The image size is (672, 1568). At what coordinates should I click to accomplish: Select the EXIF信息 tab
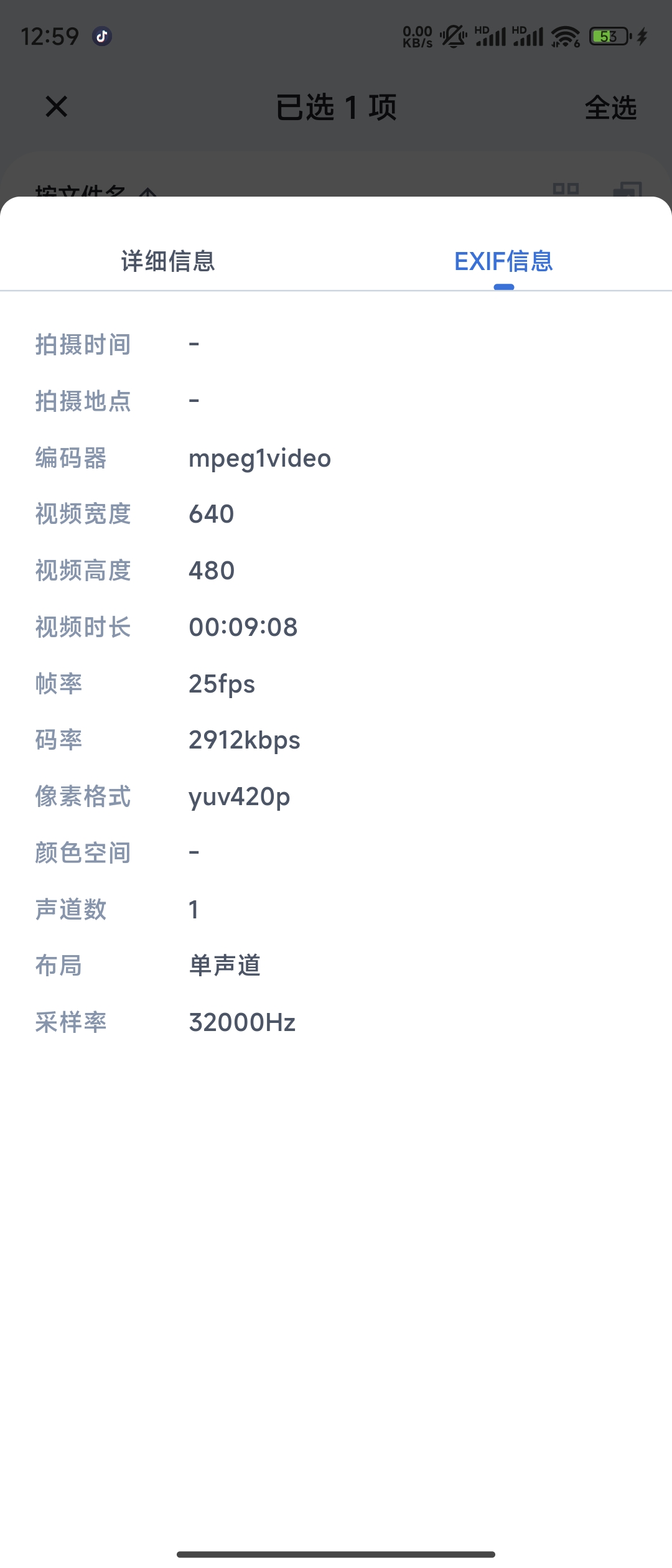[503, 261]
